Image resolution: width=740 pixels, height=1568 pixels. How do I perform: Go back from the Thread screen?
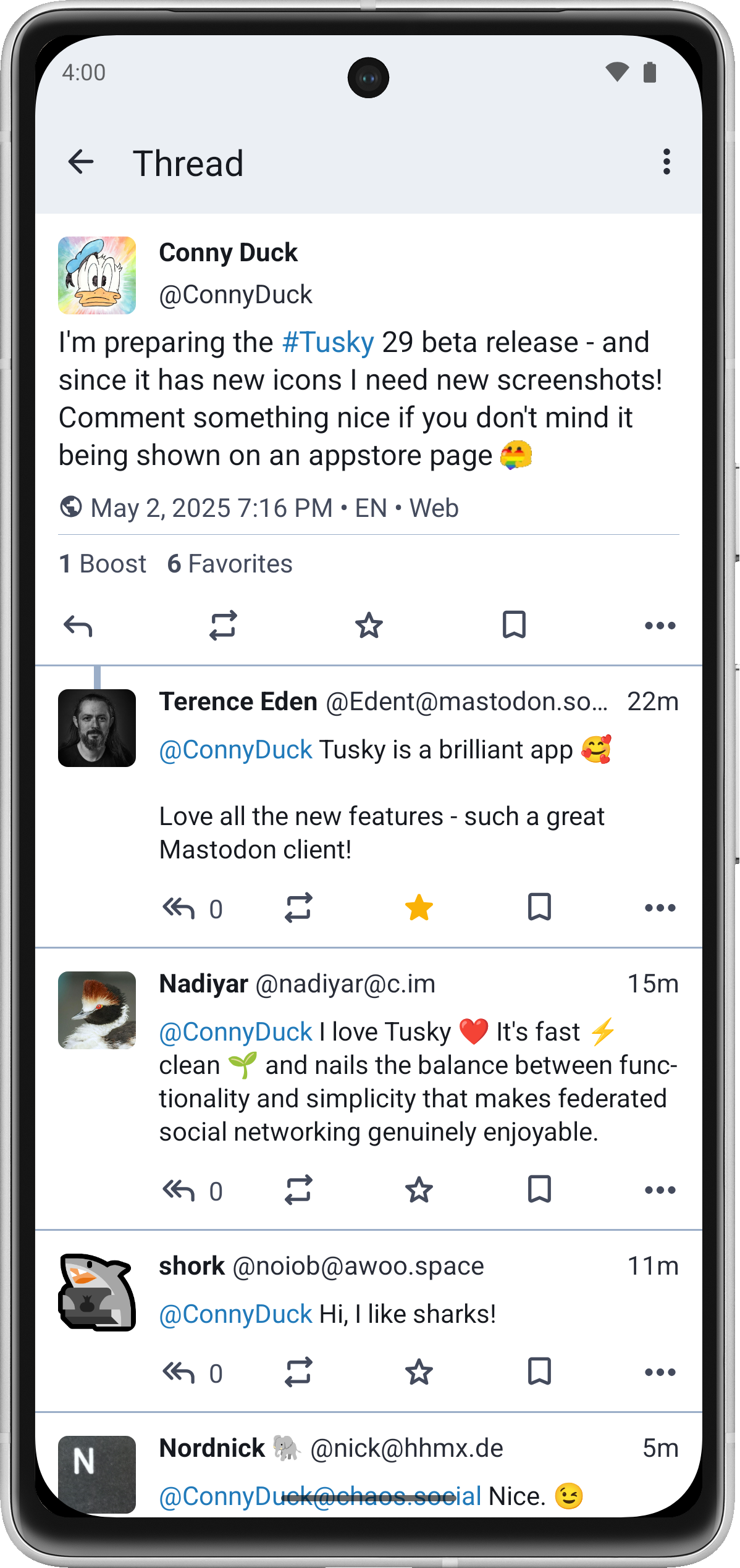(x=81, y=162)
